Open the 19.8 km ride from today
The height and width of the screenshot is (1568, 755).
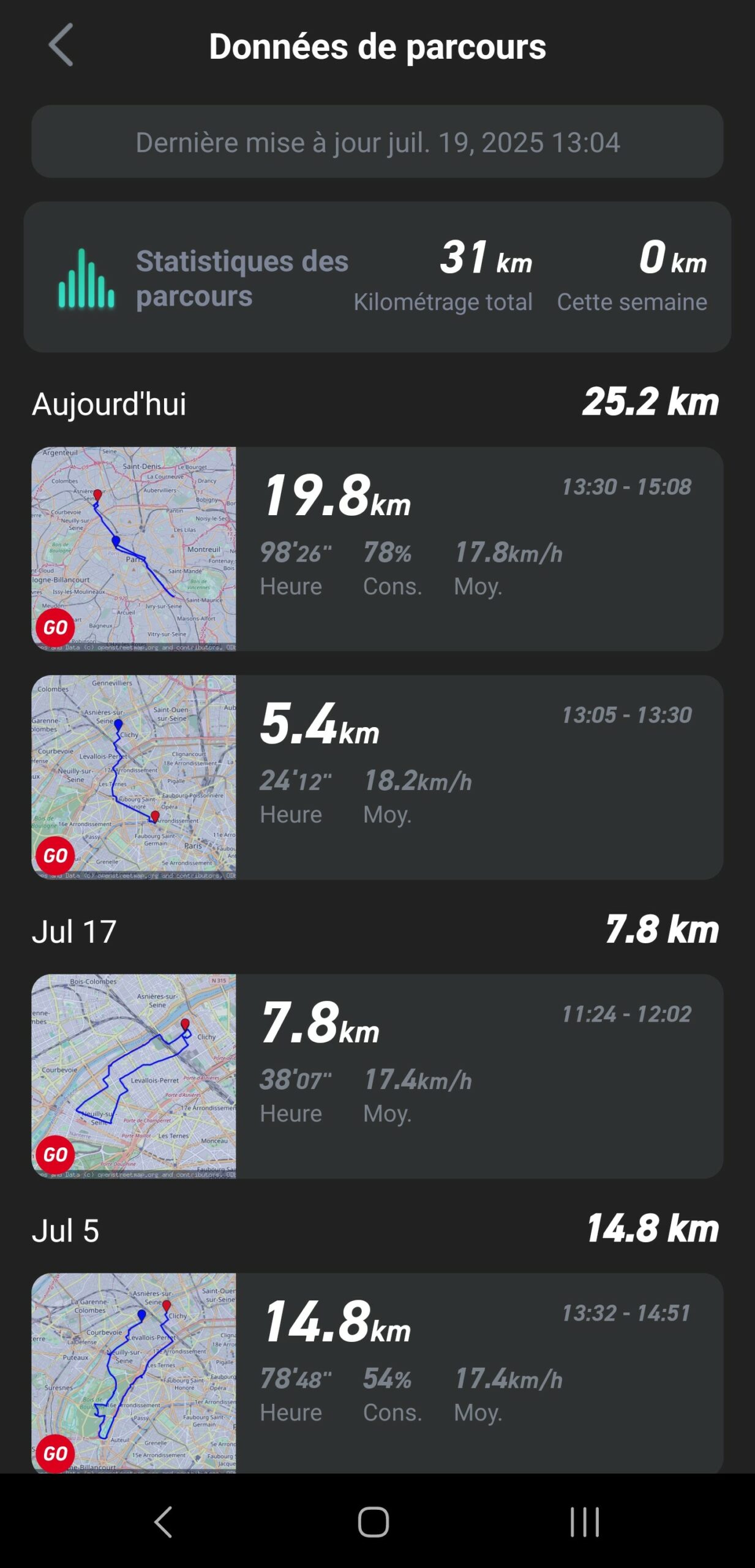point(377,549)
